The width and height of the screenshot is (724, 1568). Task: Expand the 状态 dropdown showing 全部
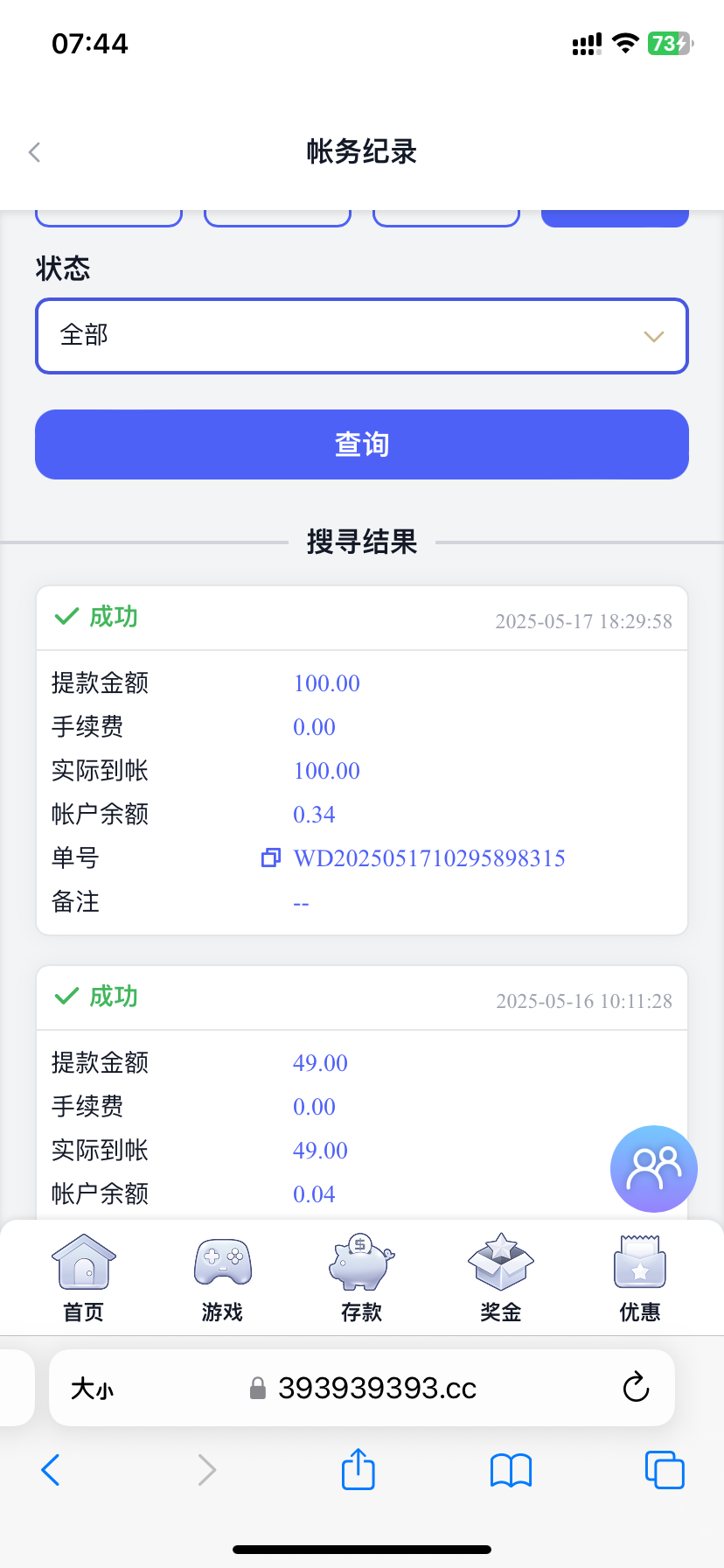pos(362,336)
